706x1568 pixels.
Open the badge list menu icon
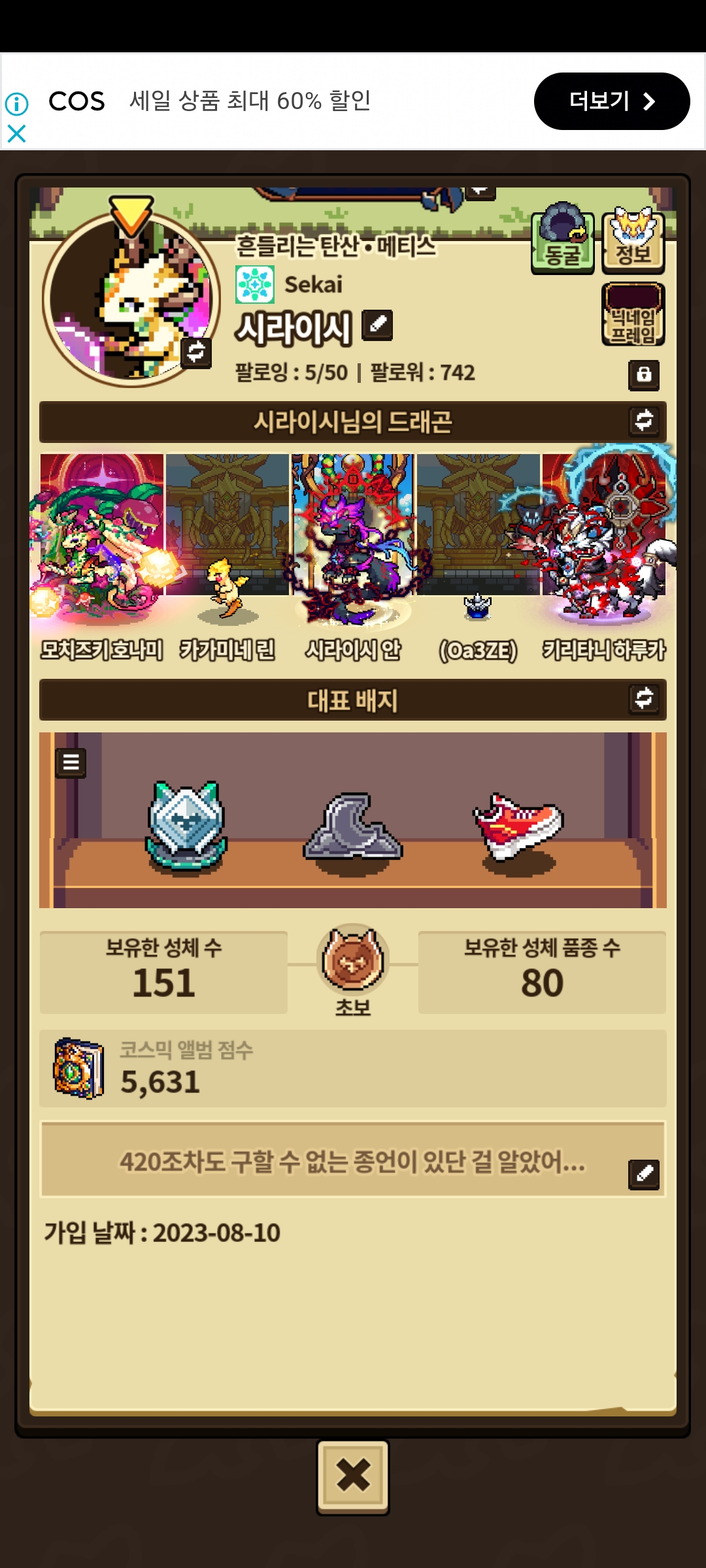71,762
